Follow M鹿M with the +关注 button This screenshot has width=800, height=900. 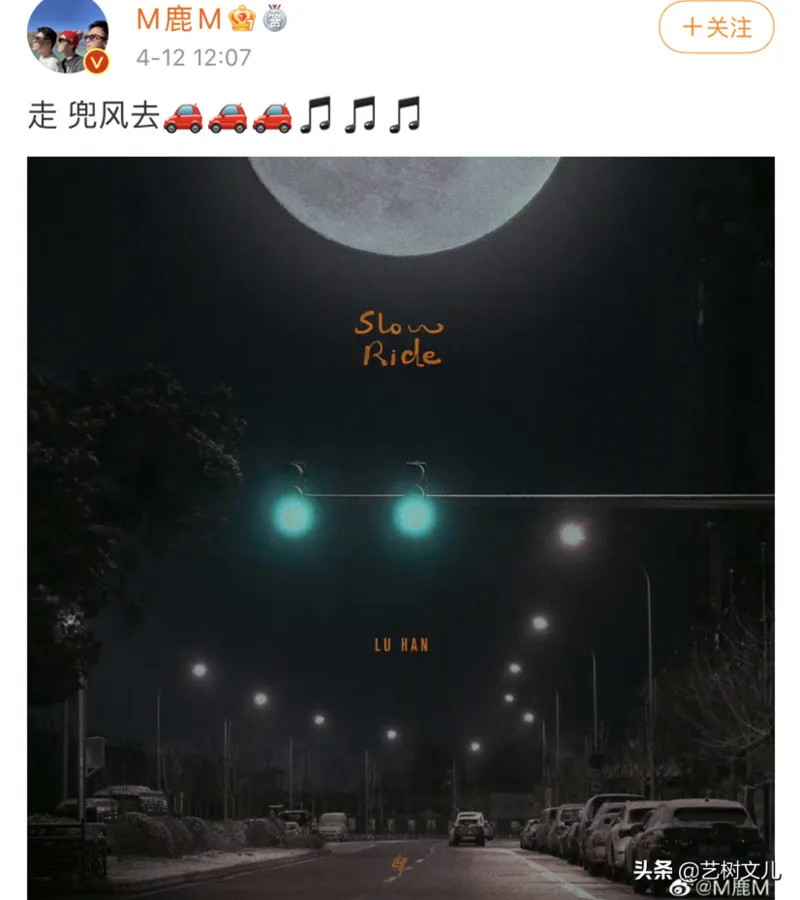(x=716, y=28)
